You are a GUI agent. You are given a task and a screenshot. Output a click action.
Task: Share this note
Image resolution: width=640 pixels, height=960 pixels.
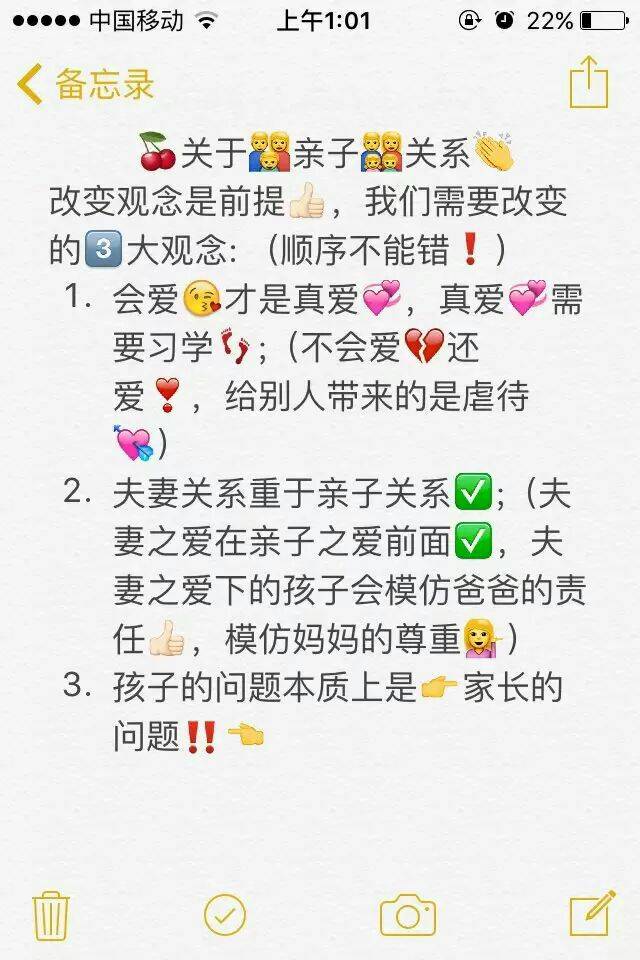(x=588, y=82)
